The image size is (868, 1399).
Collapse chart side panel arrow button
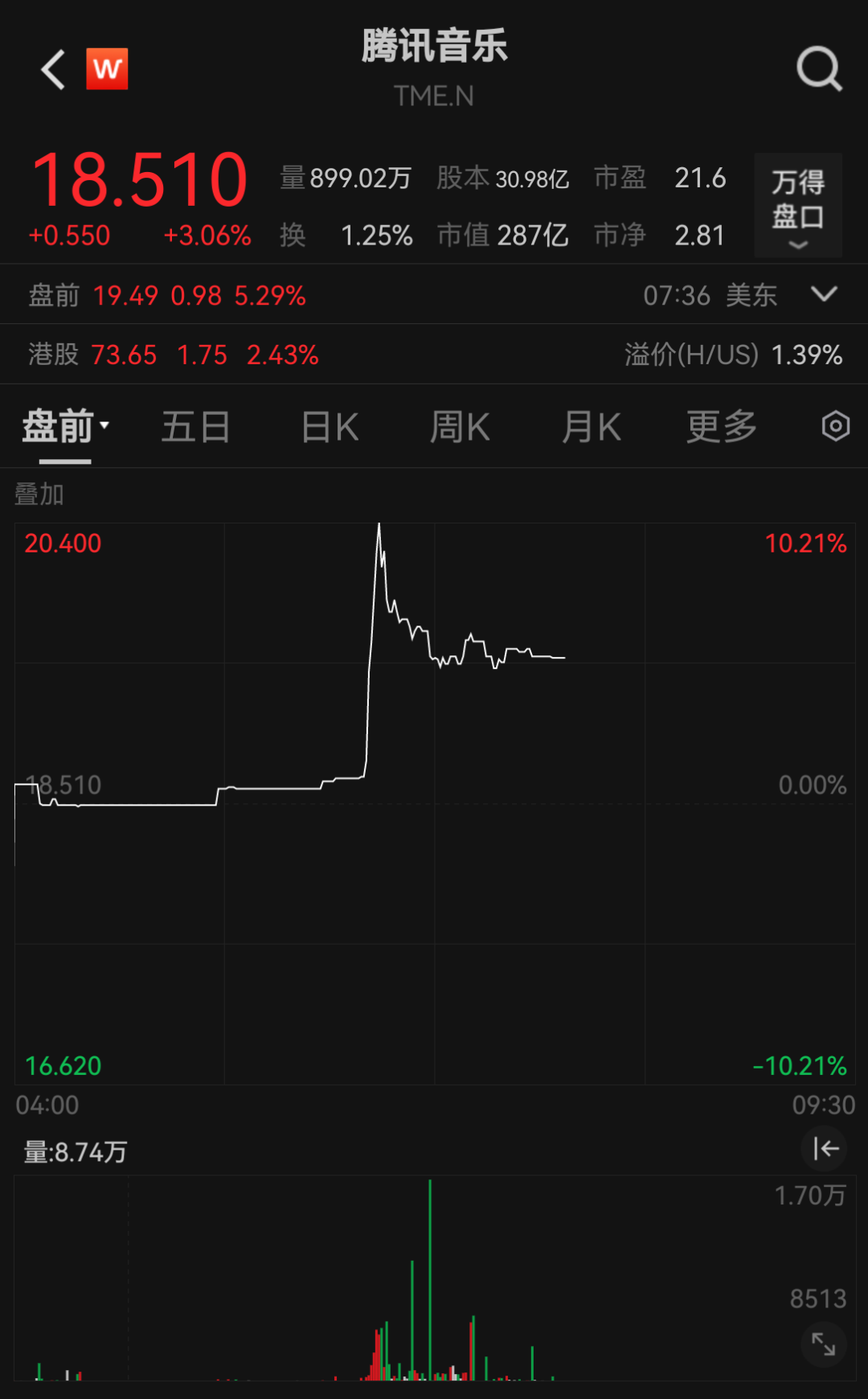(824, 1149)
